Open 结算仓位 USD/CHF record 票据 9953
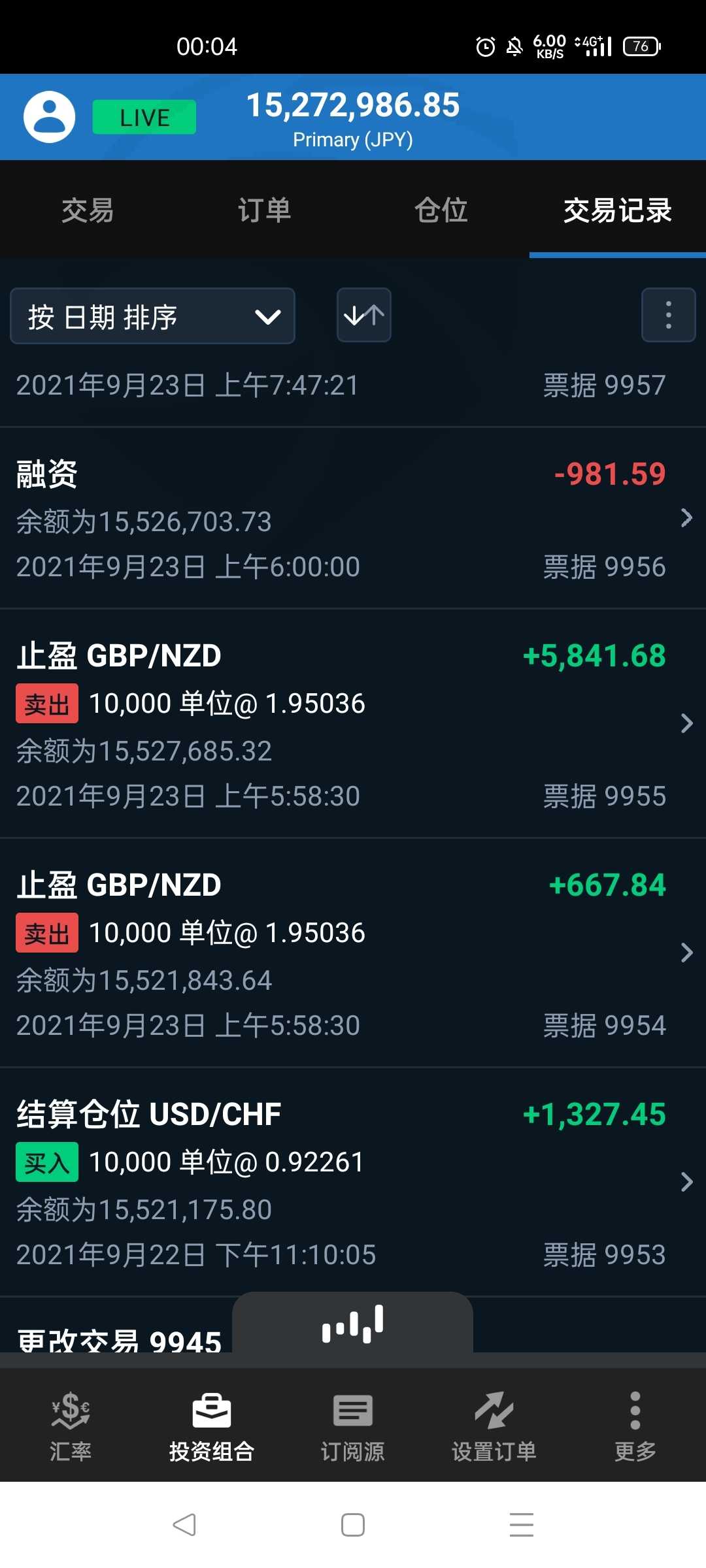Image resolution: width=706 pixels, height=1568 pixels. click(x=353, y=1183)
